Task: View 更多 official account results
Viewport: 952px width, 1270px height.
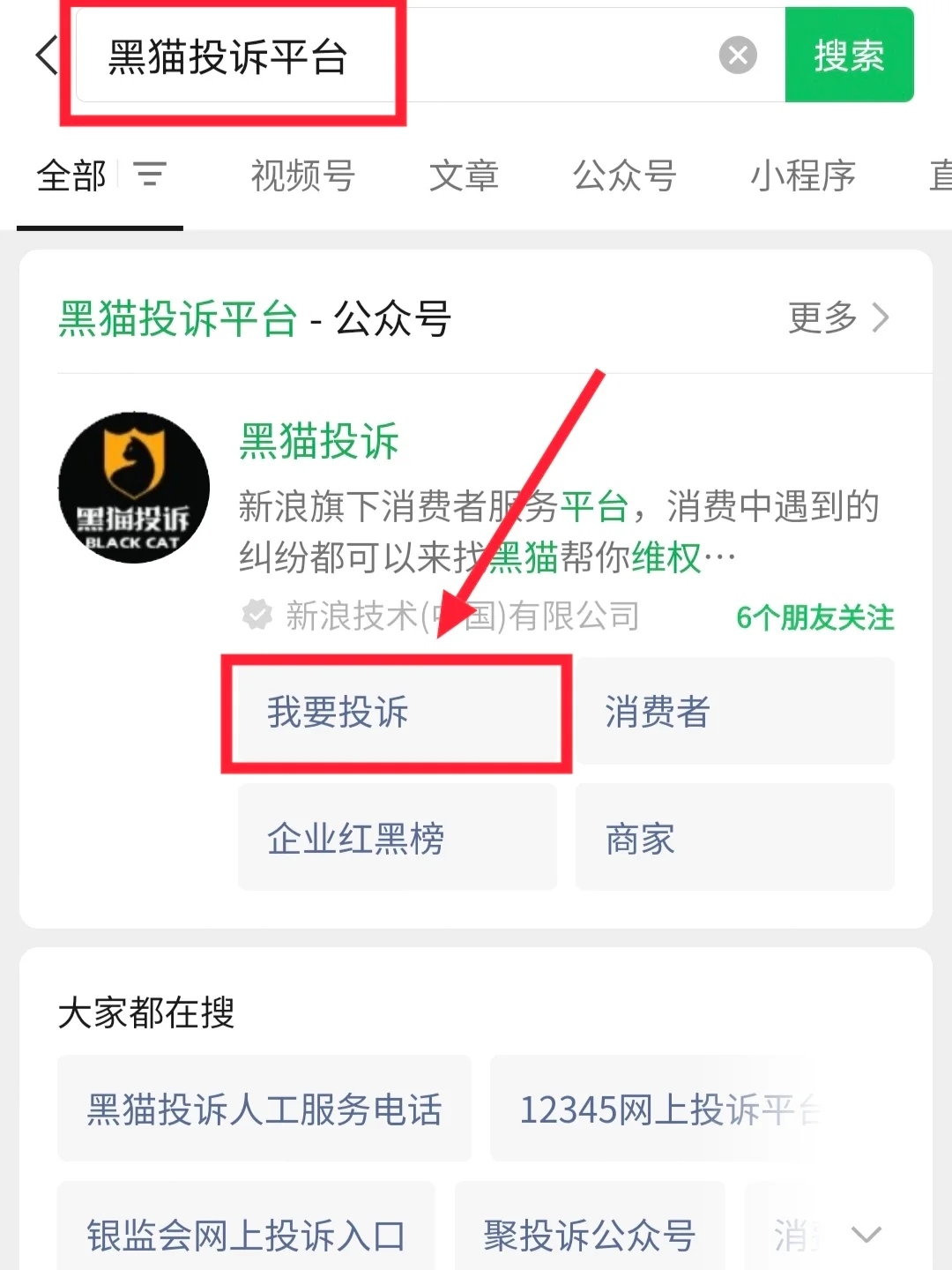Action: 837,317
